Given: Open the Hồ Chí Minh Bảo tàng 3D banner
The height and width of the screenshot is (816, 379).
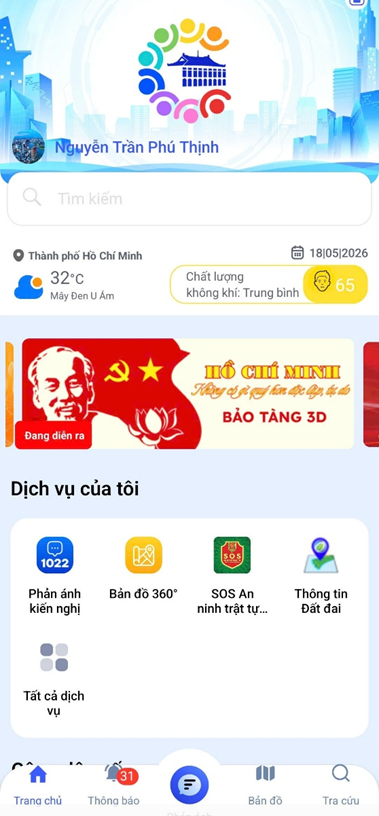Looking at the screenshot, I should [187, 393].
